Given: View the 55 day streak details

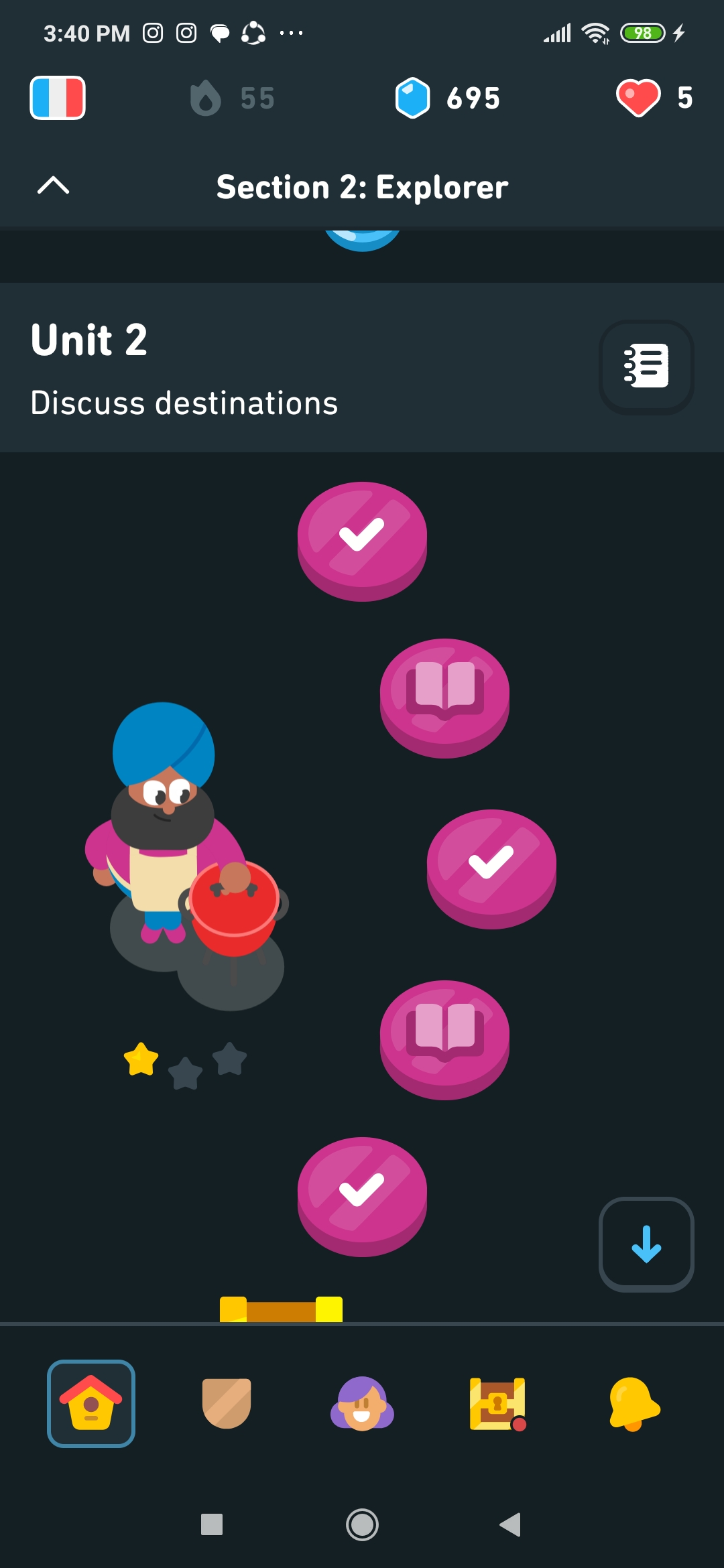Looking at the screenshot, I should pos(232,98).
